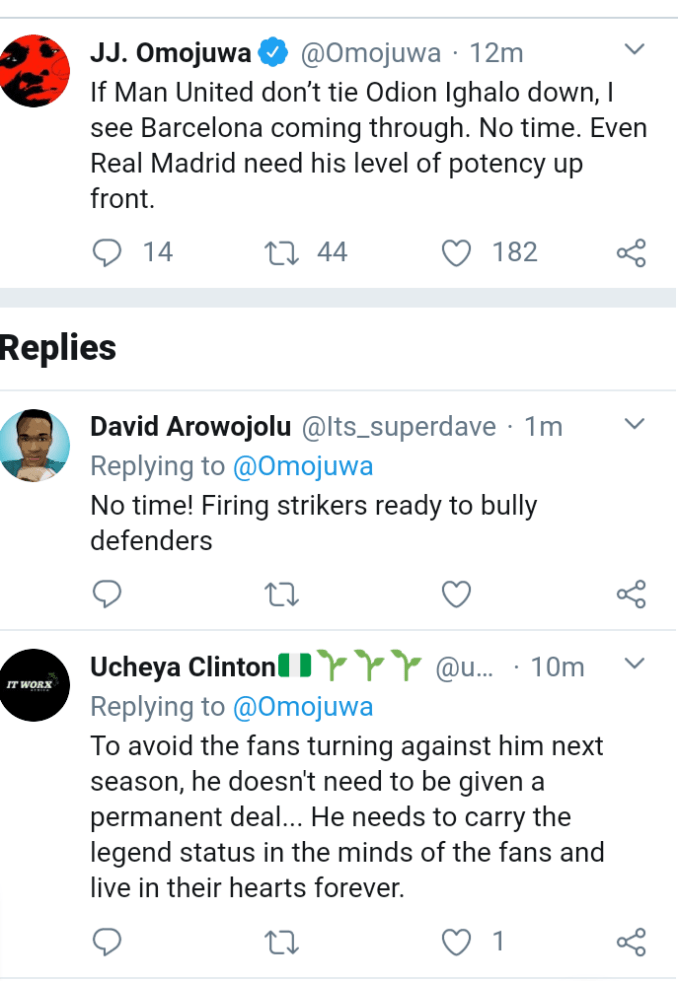
Task: Open the dropdown on David Arowojolu's reply
Action: (635, 425)
